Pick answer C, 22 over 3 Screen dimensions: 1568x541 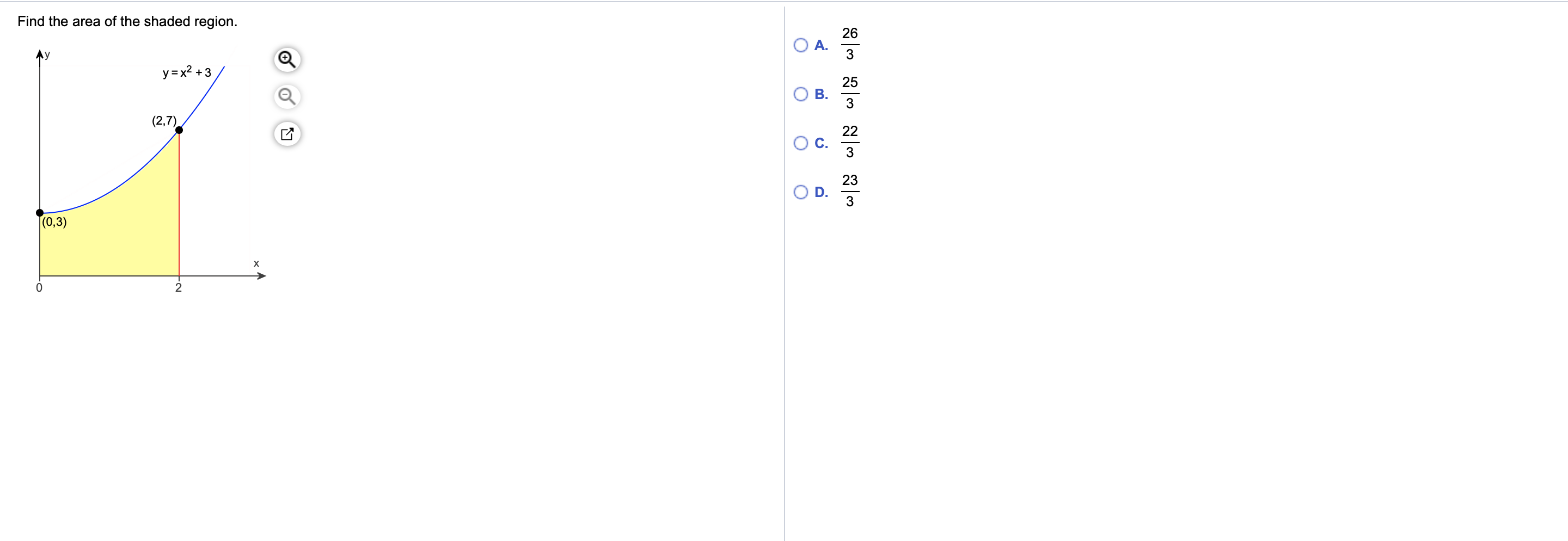800,143
